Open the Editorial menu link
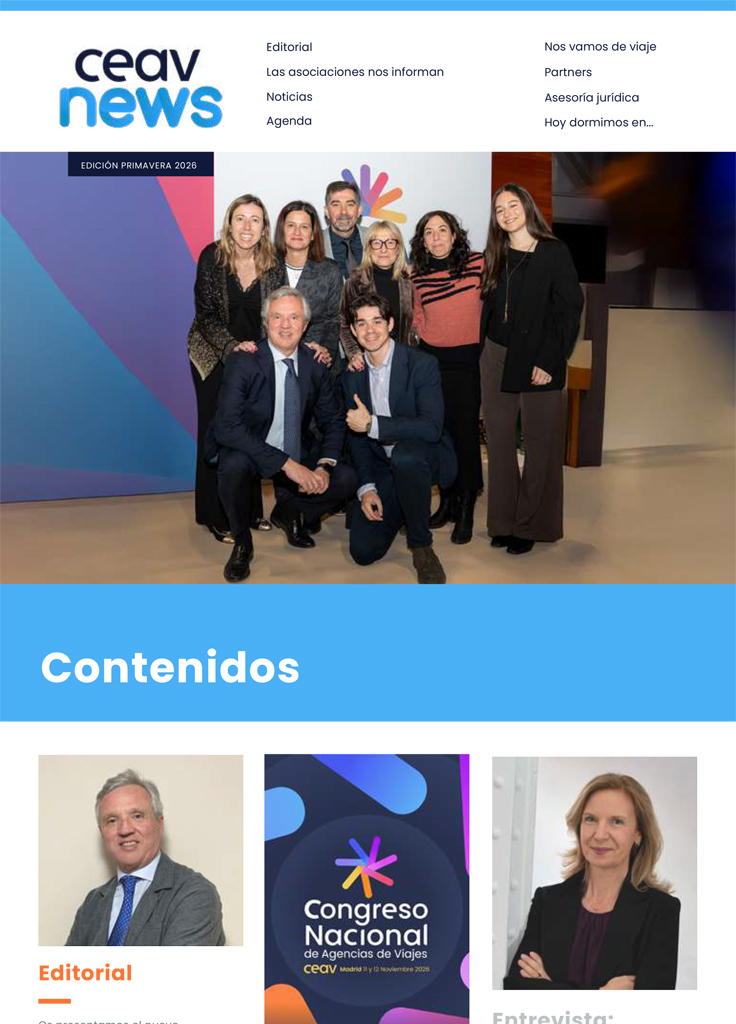 click(289, 47)
